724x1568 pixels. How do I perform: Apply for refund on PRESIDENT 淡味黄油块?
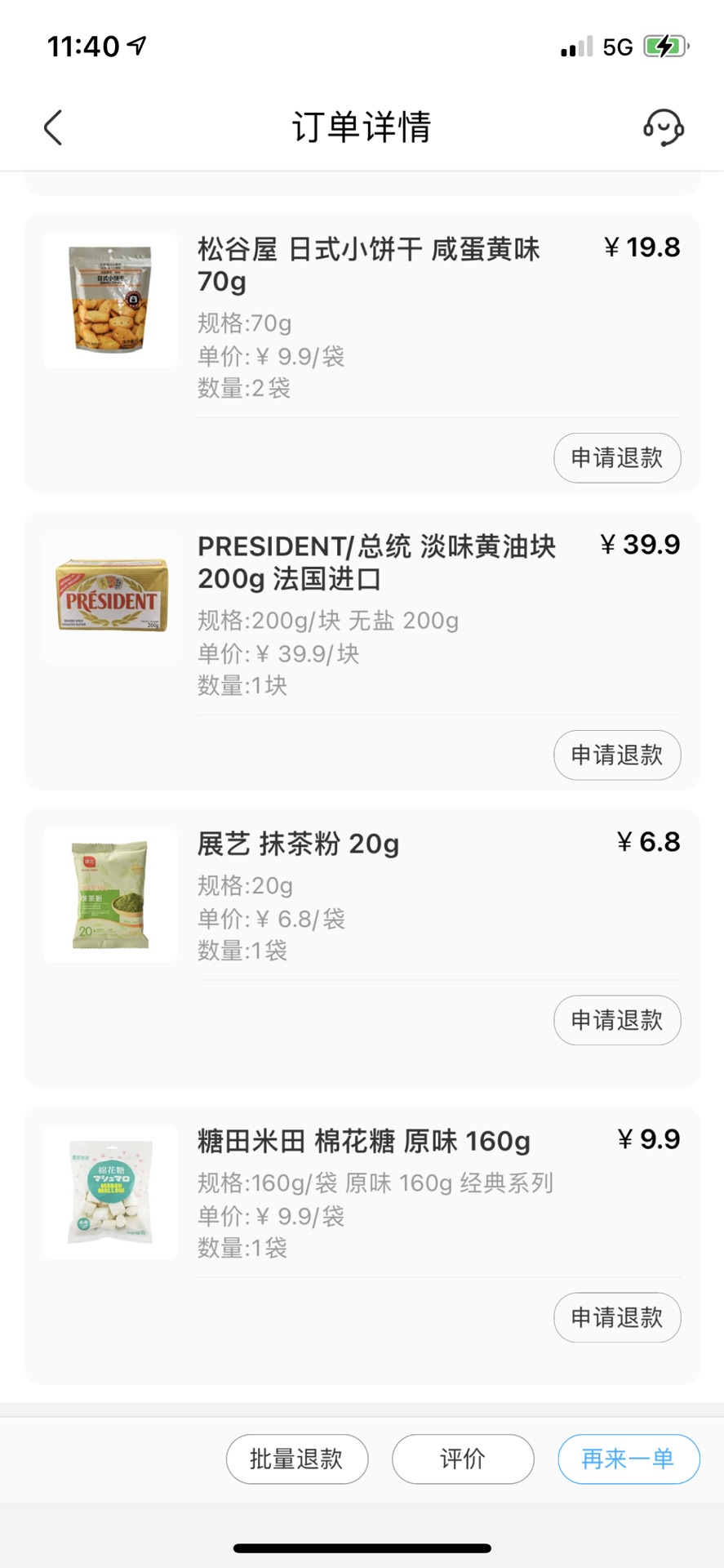[x=617, y=755]
